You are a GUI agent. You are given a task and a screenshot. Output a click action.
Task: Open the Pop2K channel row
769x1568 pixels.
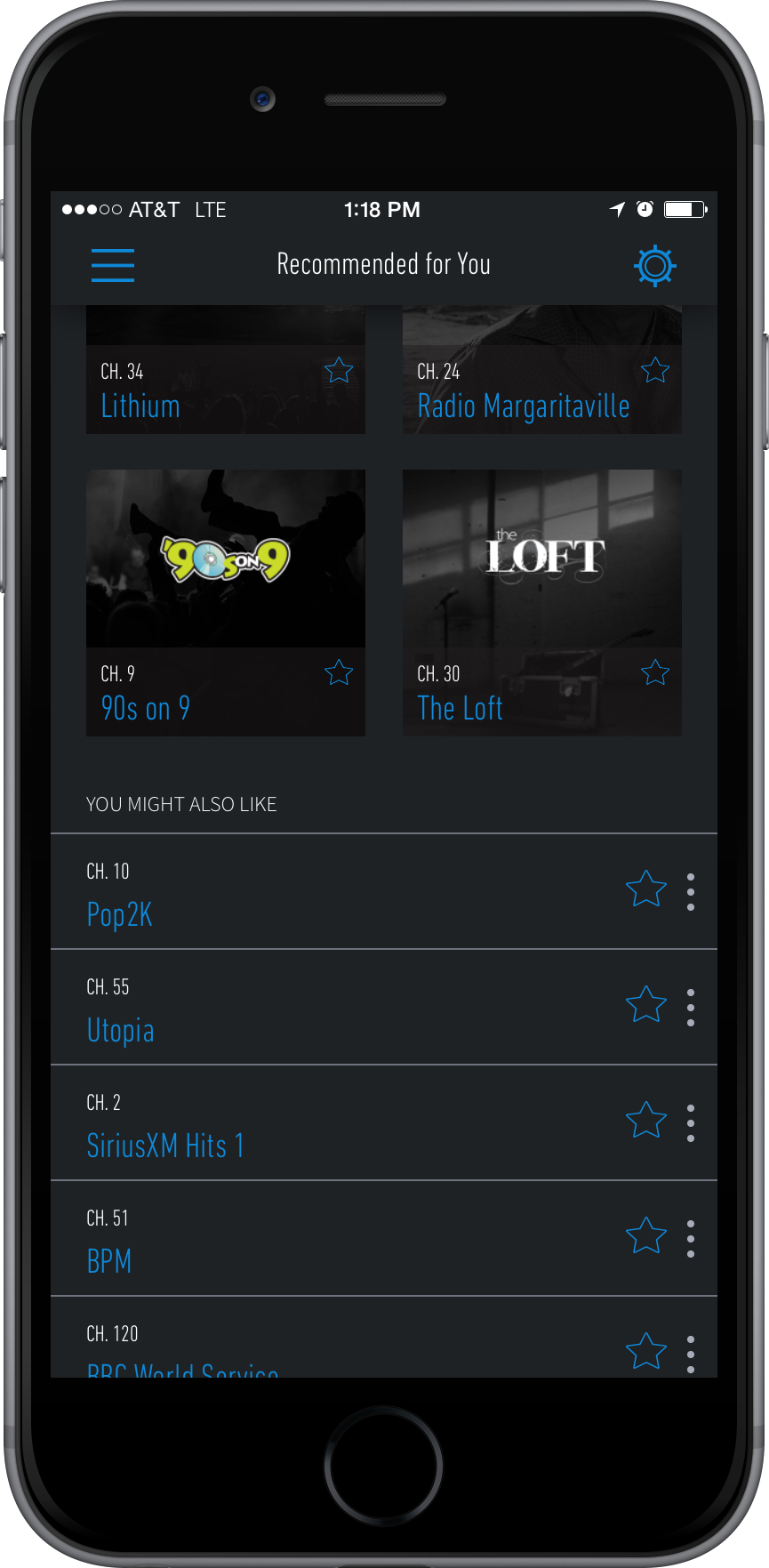[384, 892]
